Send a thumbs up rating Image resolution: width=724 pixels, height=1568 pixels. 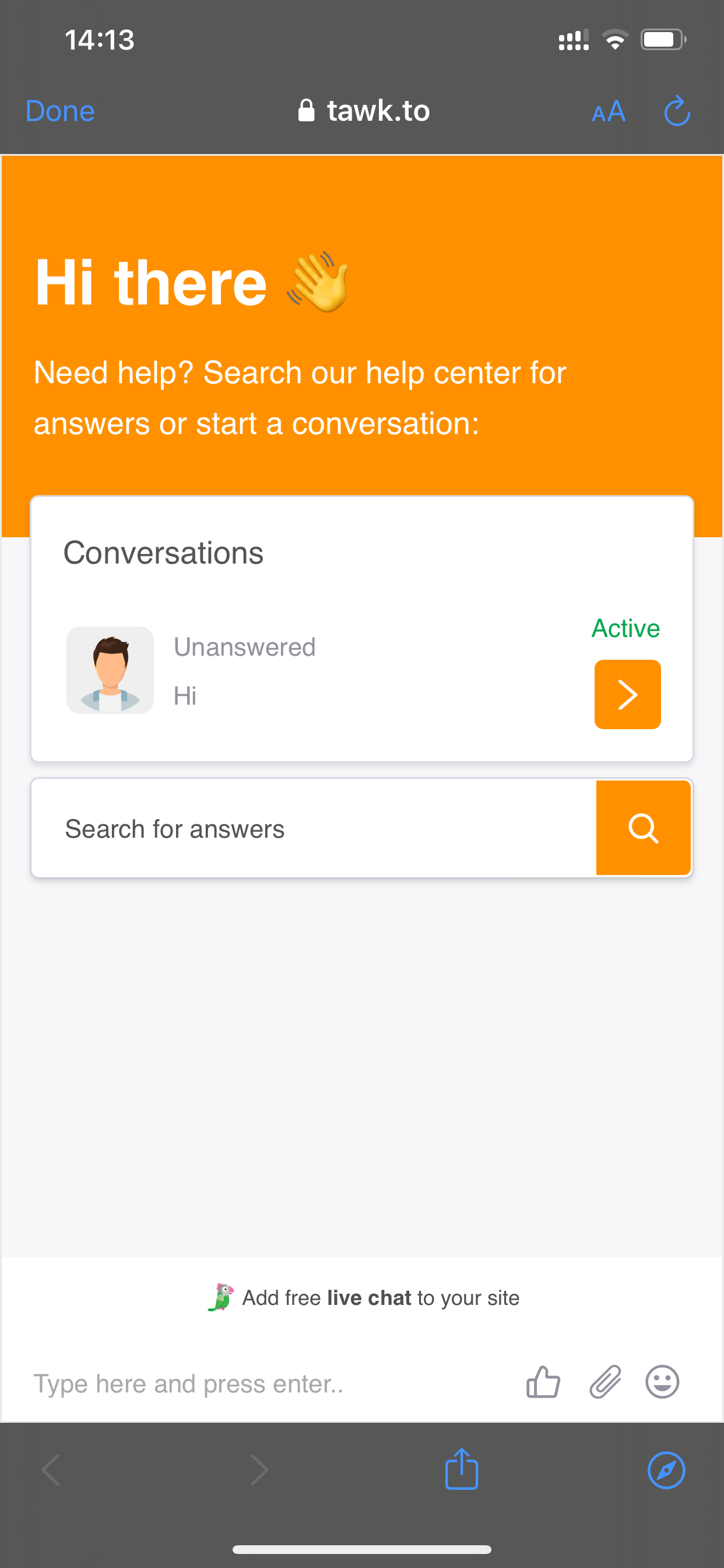[x=543, y=1382]
